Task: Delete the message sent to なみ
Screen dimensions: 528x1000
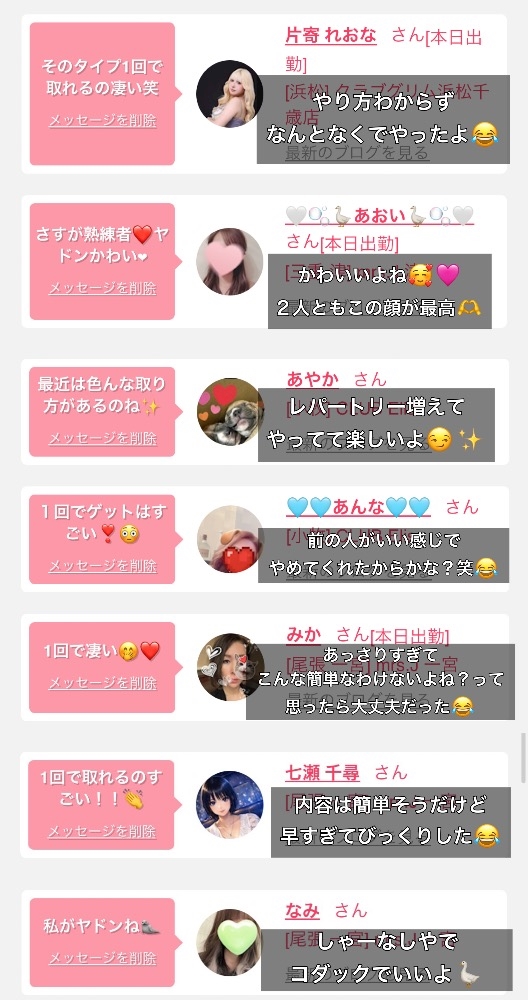Action: [102, 958]
